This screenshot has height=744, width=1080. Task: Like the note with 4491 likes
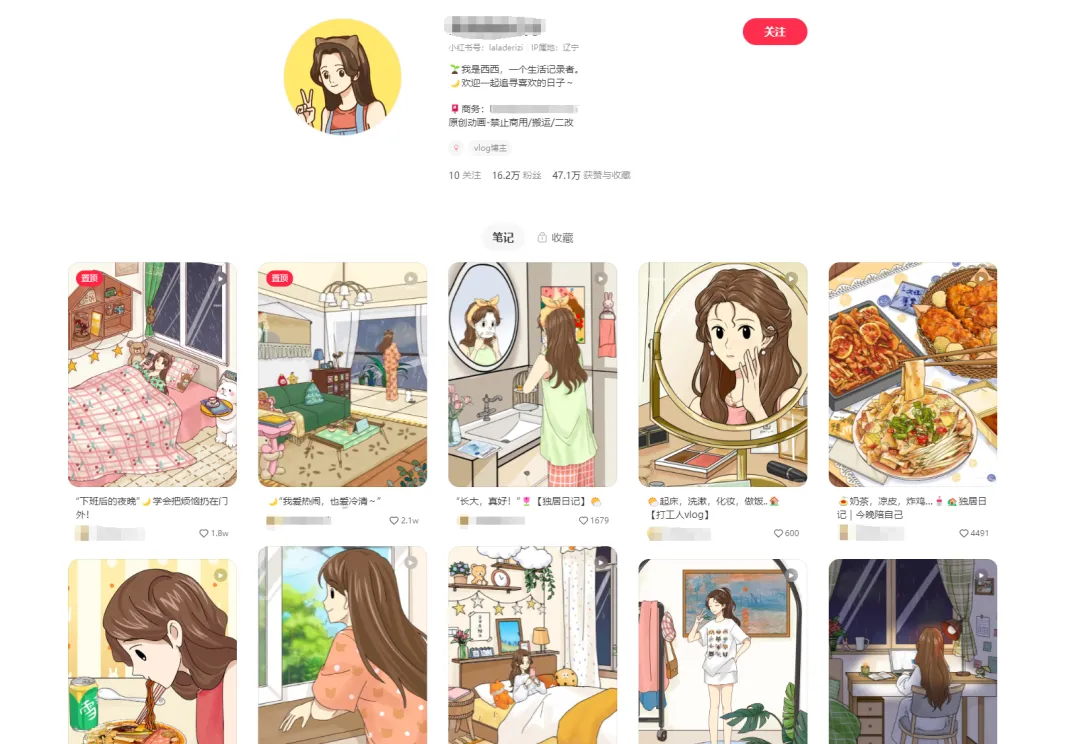point(964,534)
